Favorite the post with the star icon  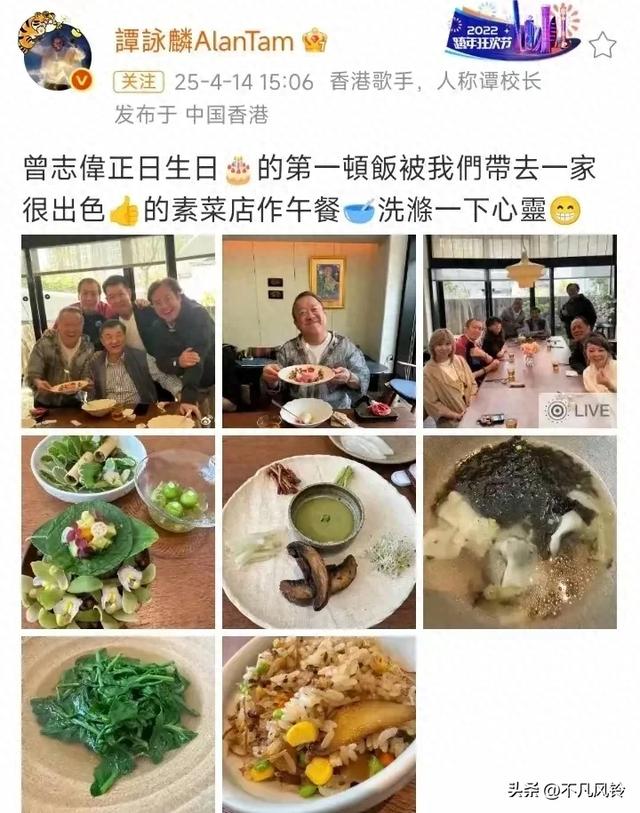coord(602,45)
